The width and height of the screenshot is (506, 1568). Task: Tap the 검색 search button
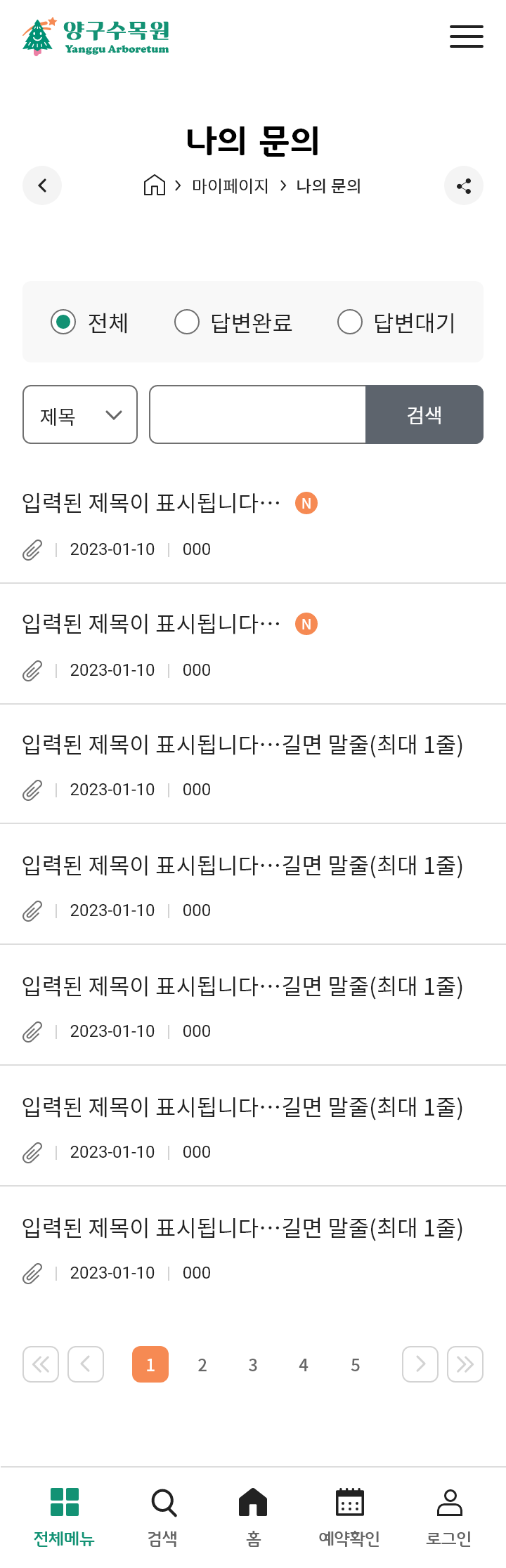[424, 414]
